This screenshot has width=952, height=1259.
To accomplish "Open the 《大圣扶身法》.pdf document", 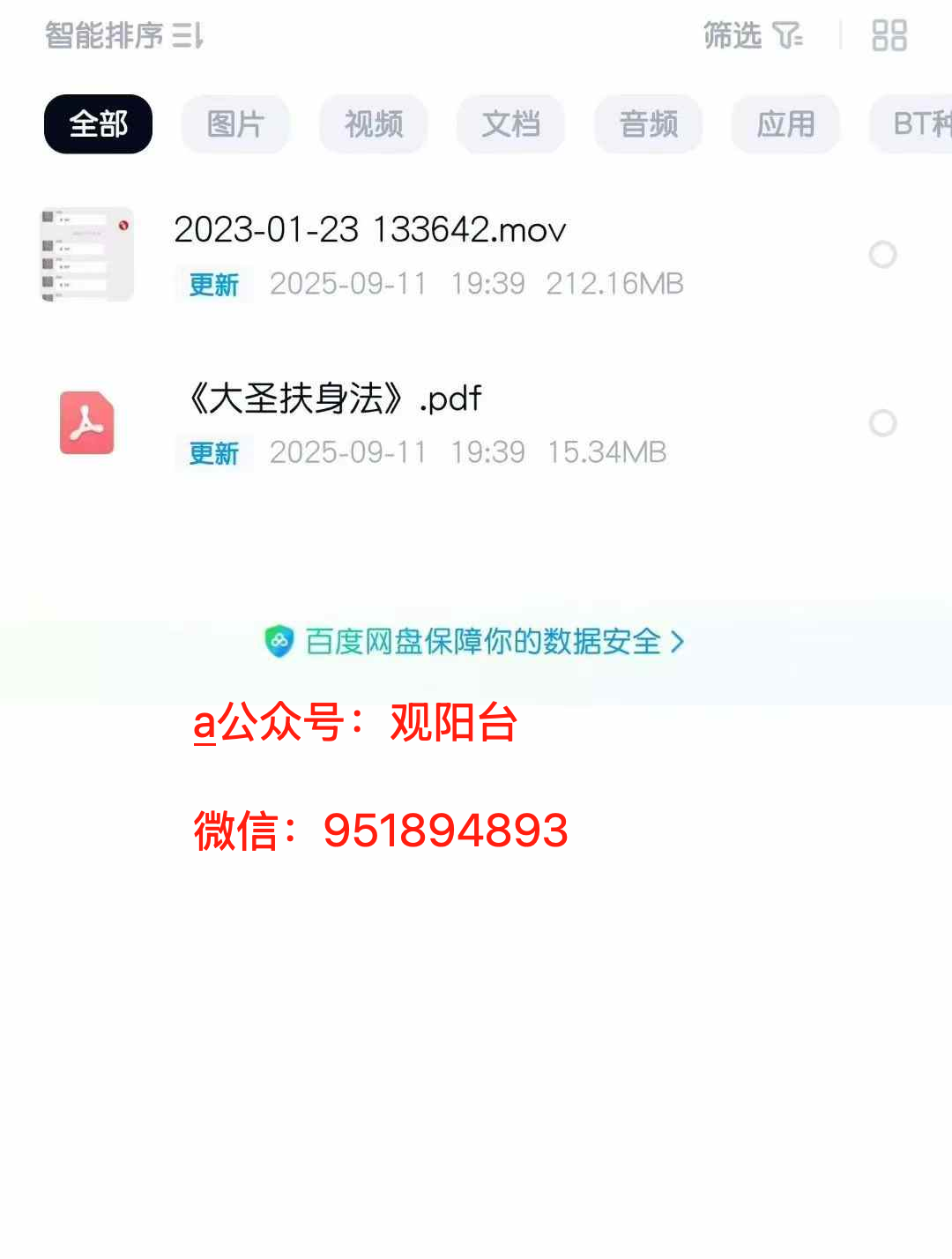I will [335, 399].
